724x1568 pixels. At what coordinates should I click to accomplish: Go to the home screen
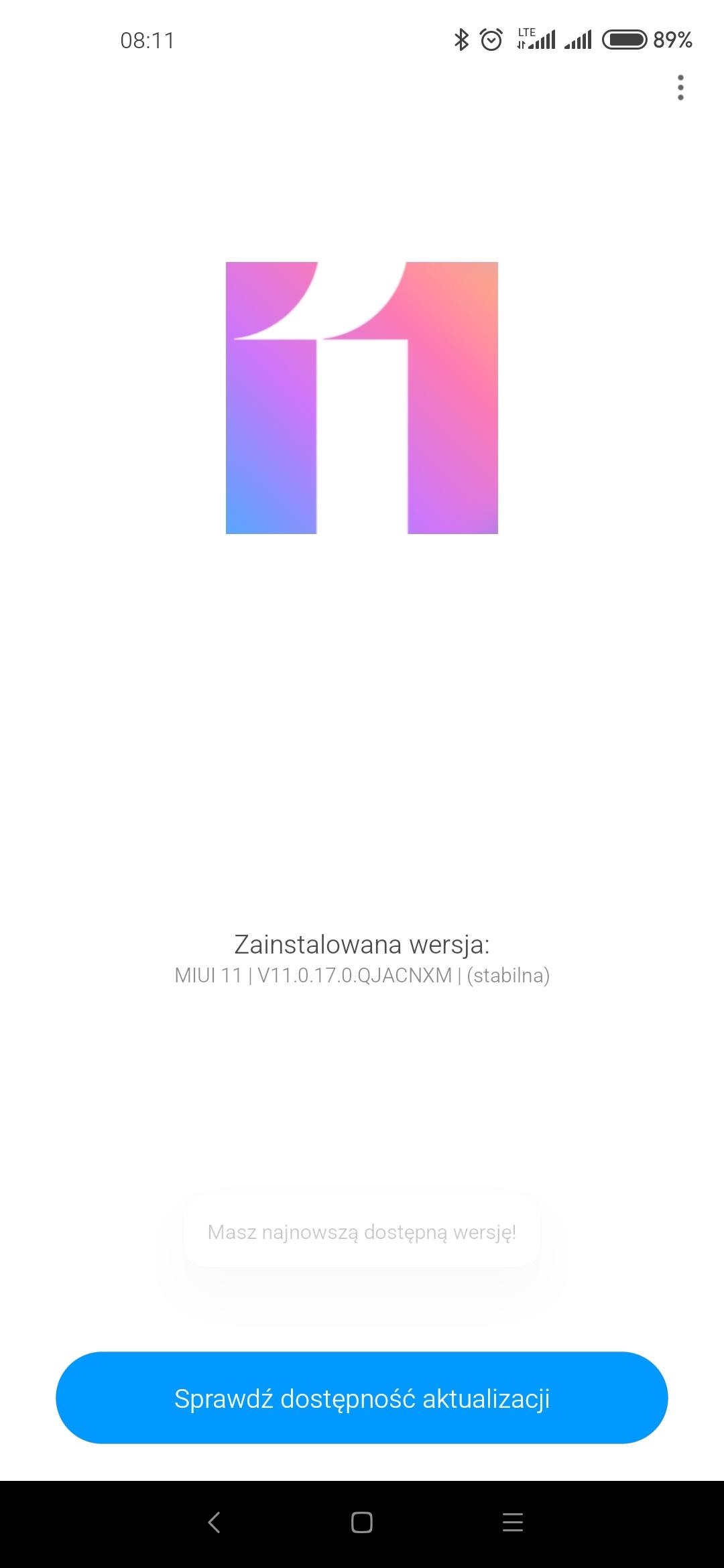[x=362, y=1522]
